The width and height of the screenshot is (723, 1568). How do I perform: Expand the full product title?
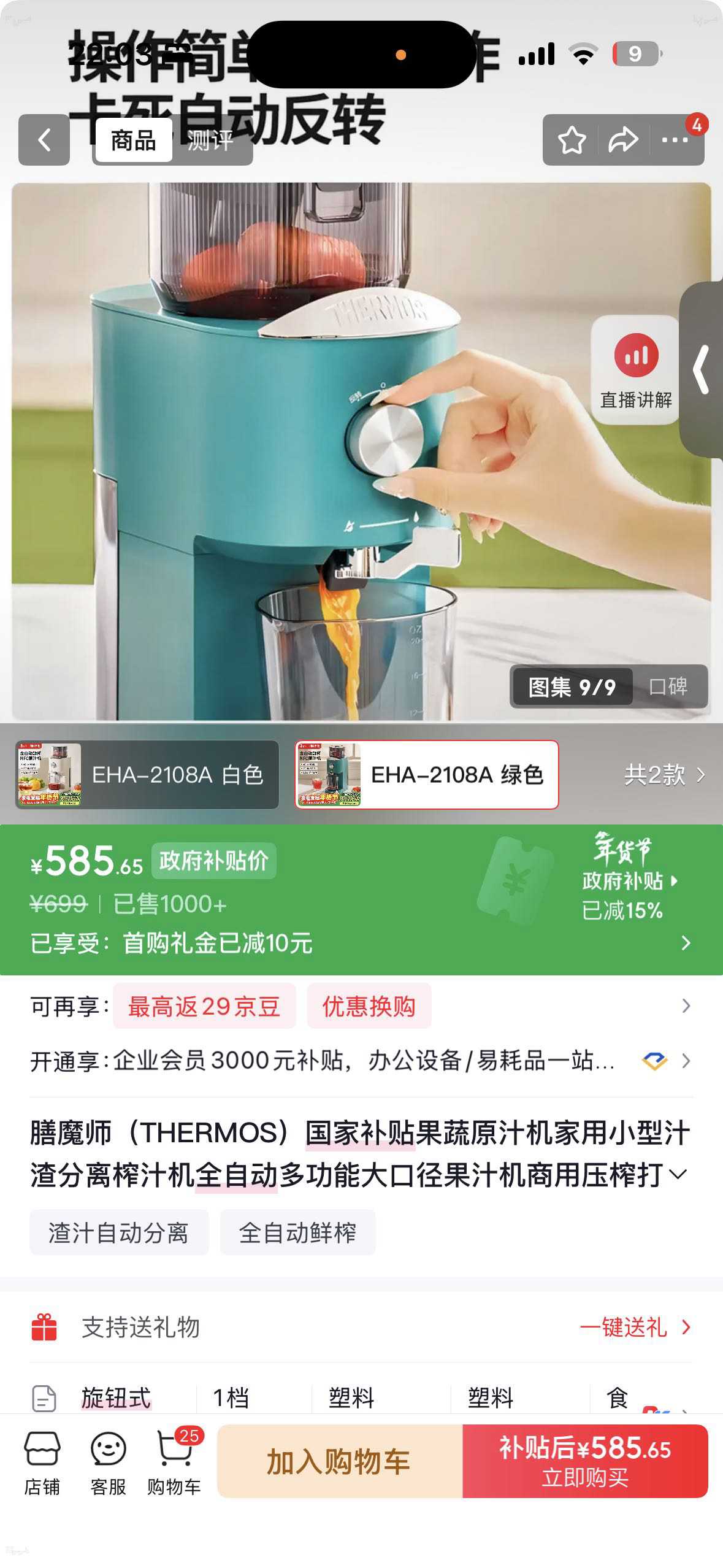click(x=677, y=1175)
